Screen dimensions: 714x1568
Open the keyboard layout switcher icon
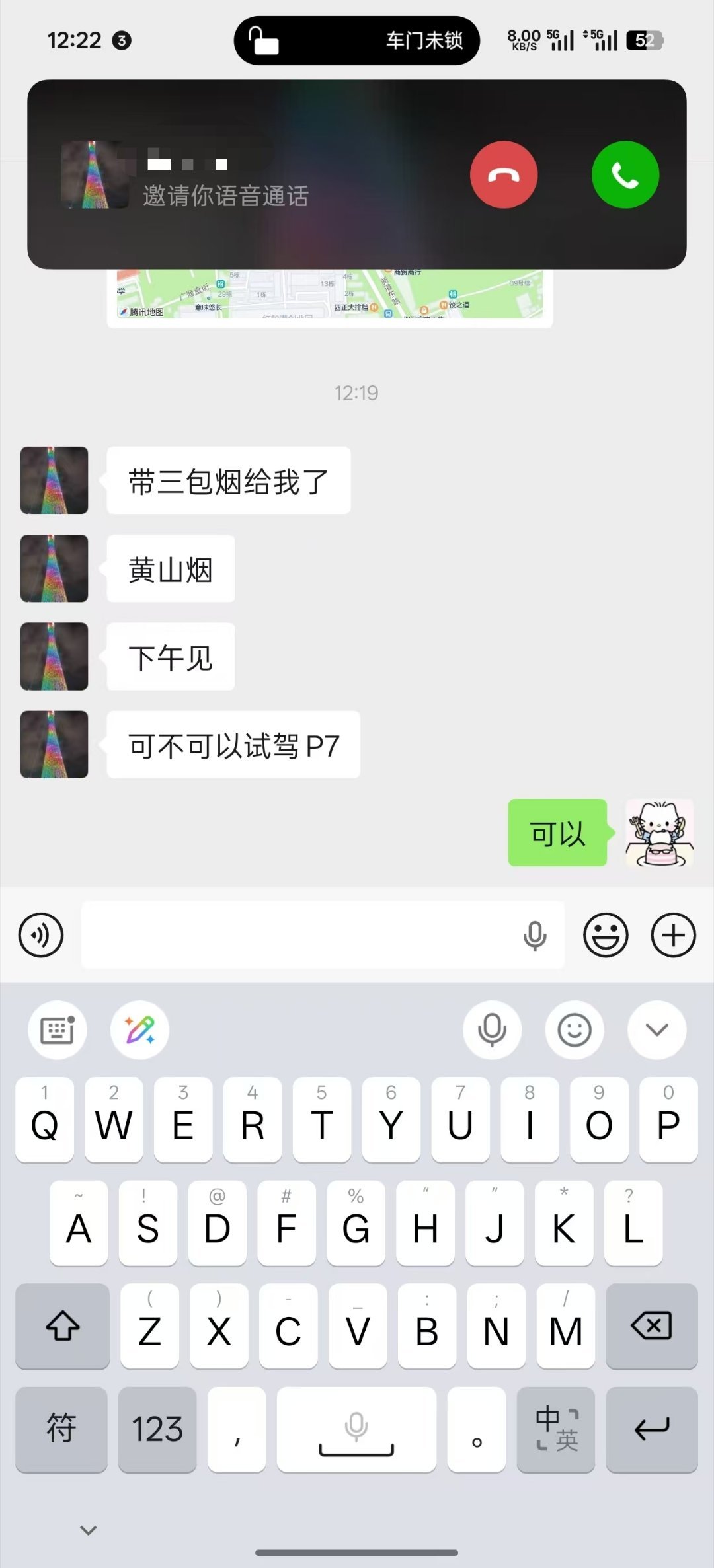click(x=58, y=1030)
